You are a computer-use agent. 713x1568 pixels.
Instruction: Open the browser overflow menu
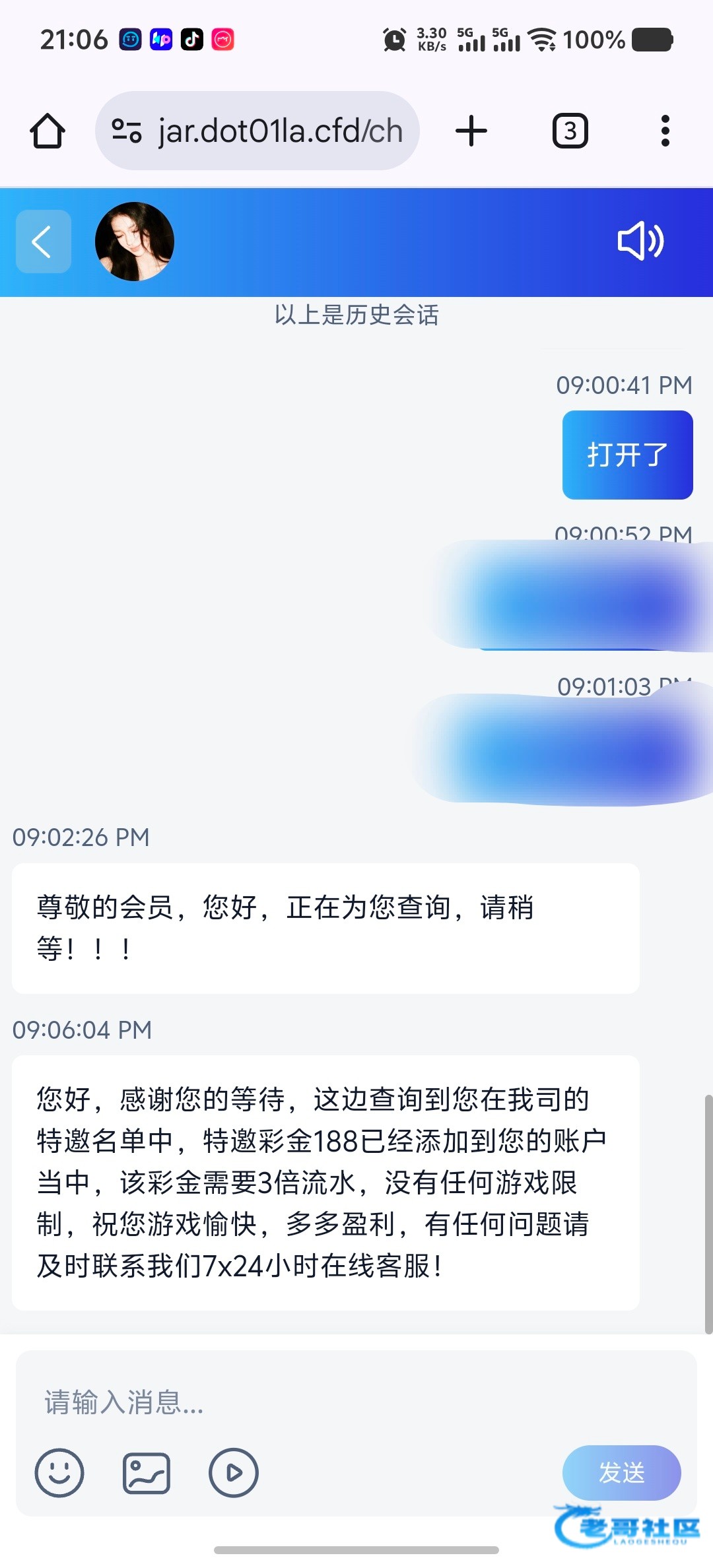(x=665, y=131)
